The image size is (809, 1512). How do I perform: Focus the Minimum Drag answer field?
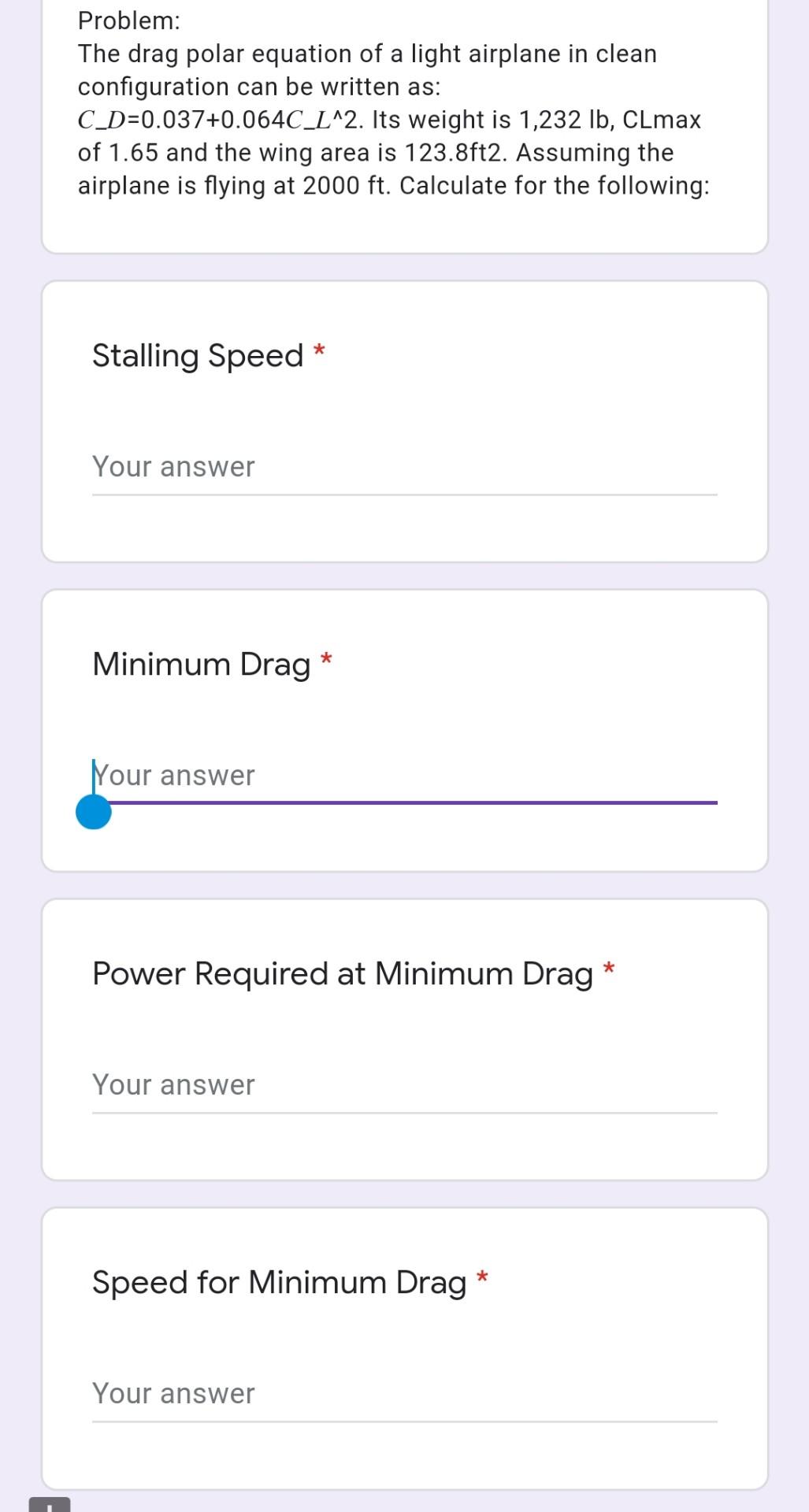(403, 776)
